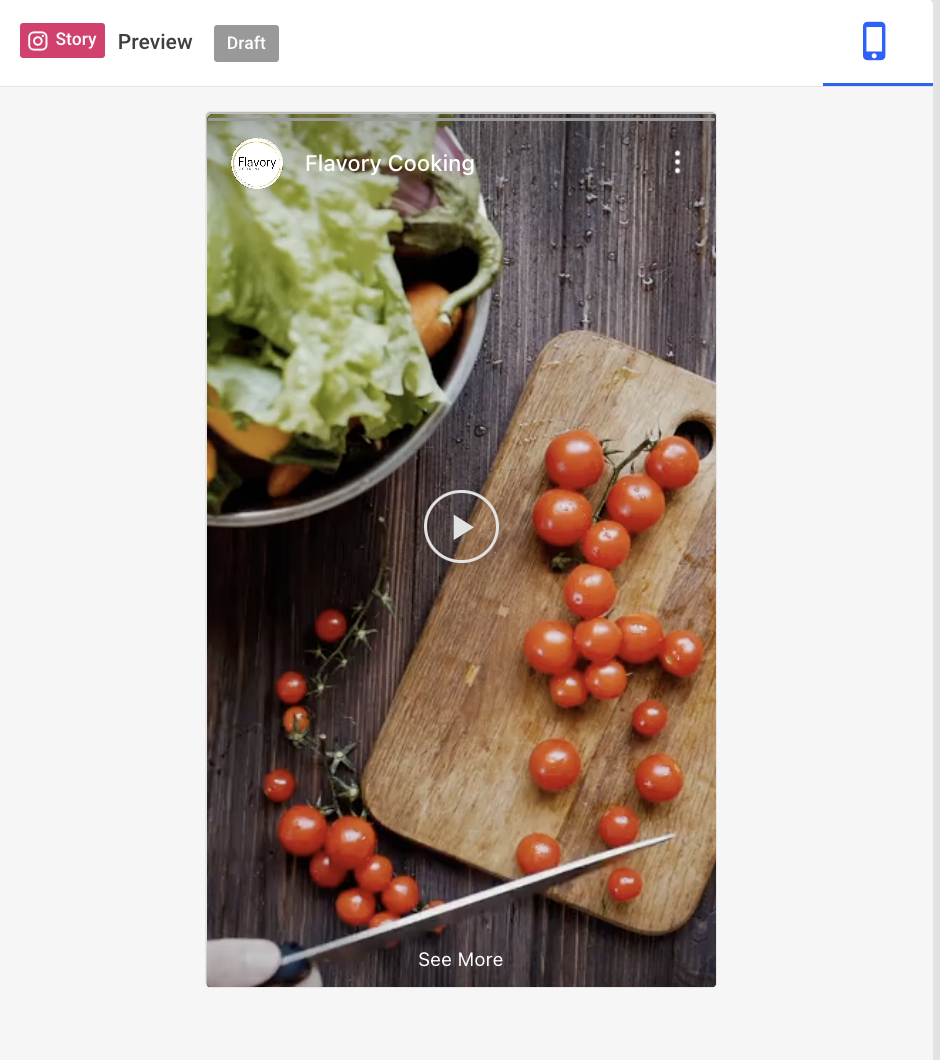Play the Flavory Cooking story video
This screenshot has width=940, height=1060.
(x=461, y=526)
